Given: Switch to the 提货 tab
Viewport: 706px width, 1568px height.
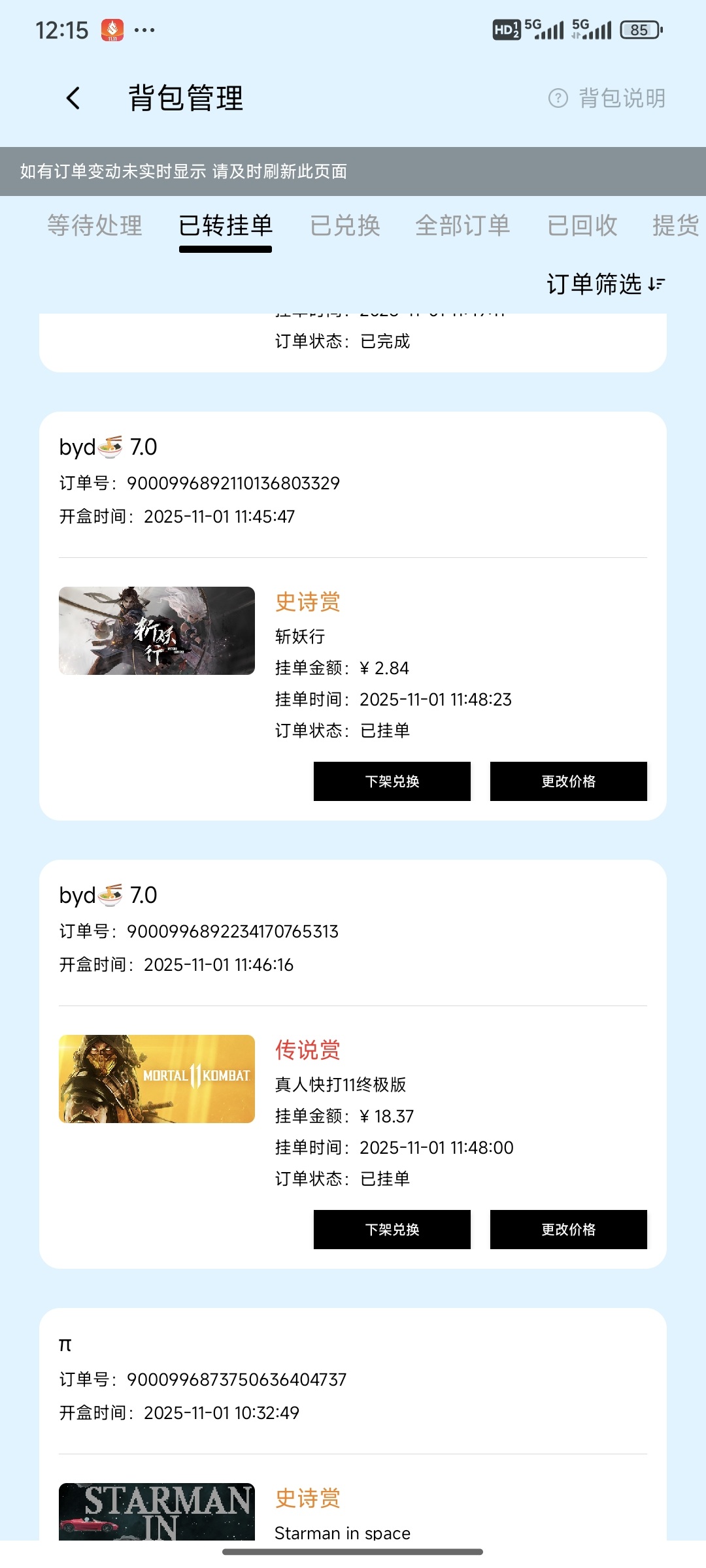Looking at the screenshot, I should click(x=675, y=225).
